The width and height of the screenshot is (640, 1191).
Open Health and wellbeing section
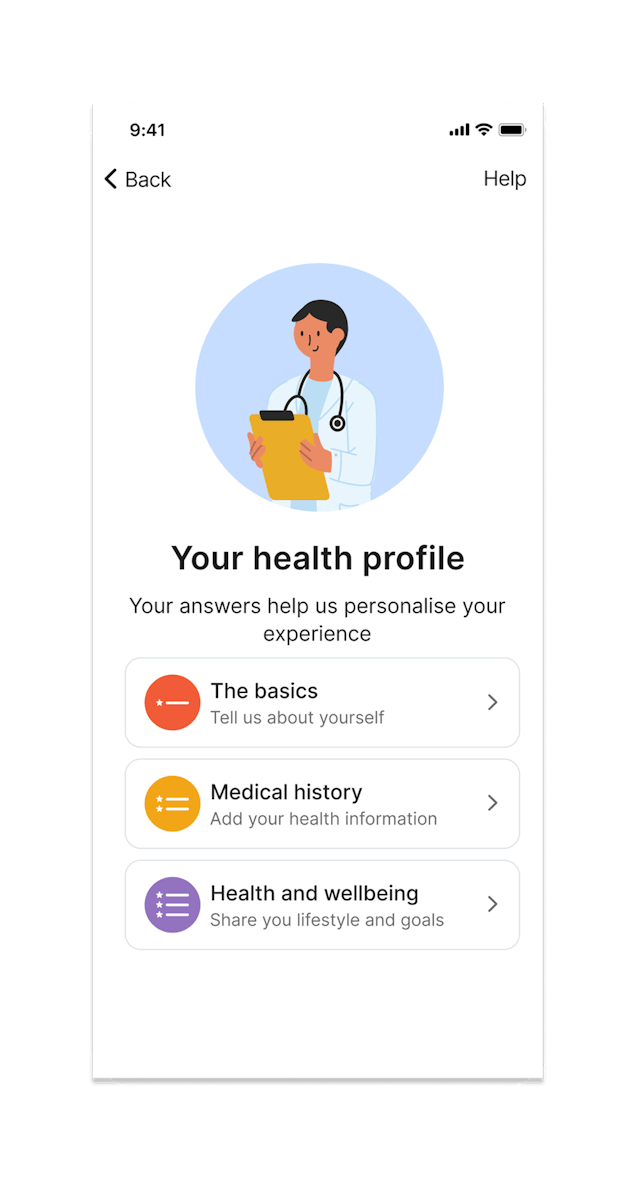coord(322,905)
